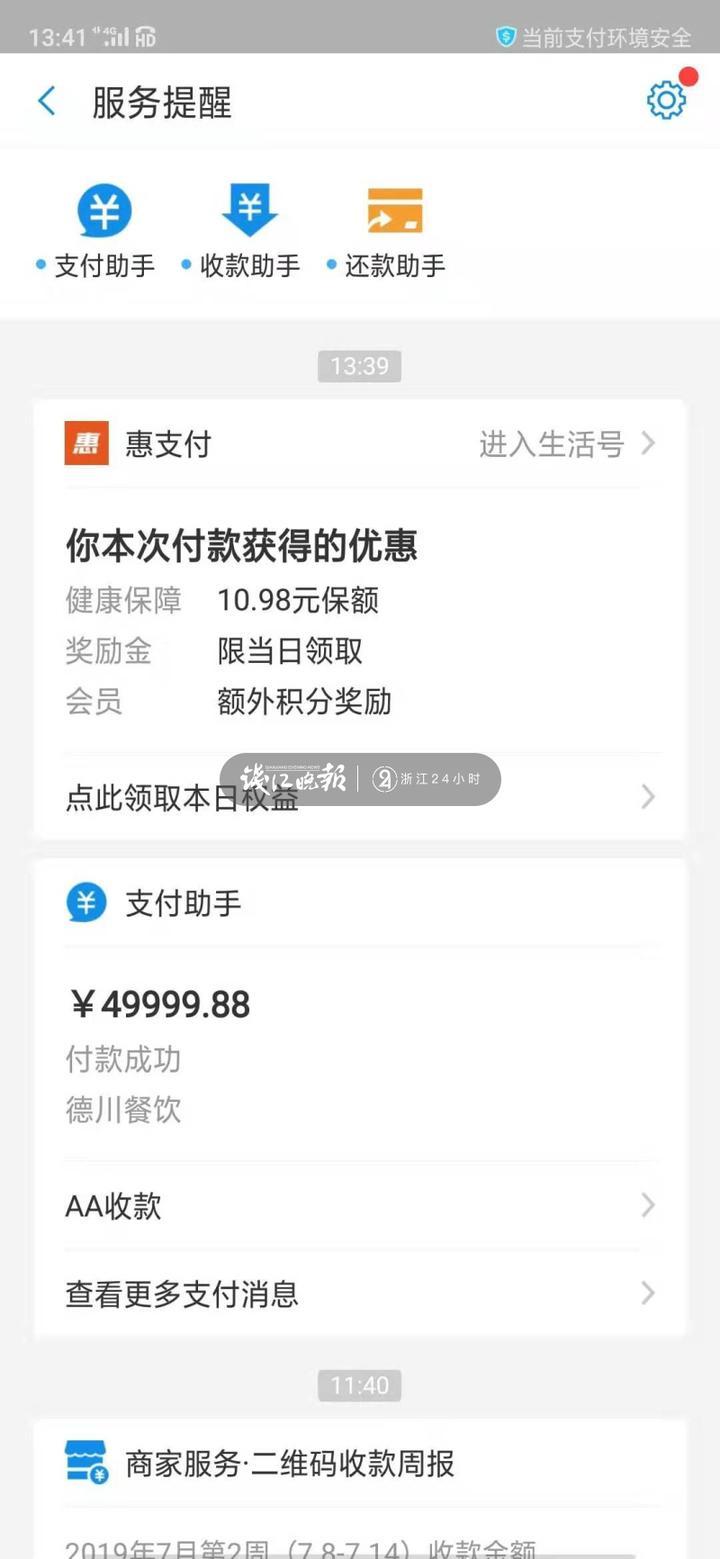Open 收款助手 shortcut
The image size is (720, 1559).
(x=249, y=232)
